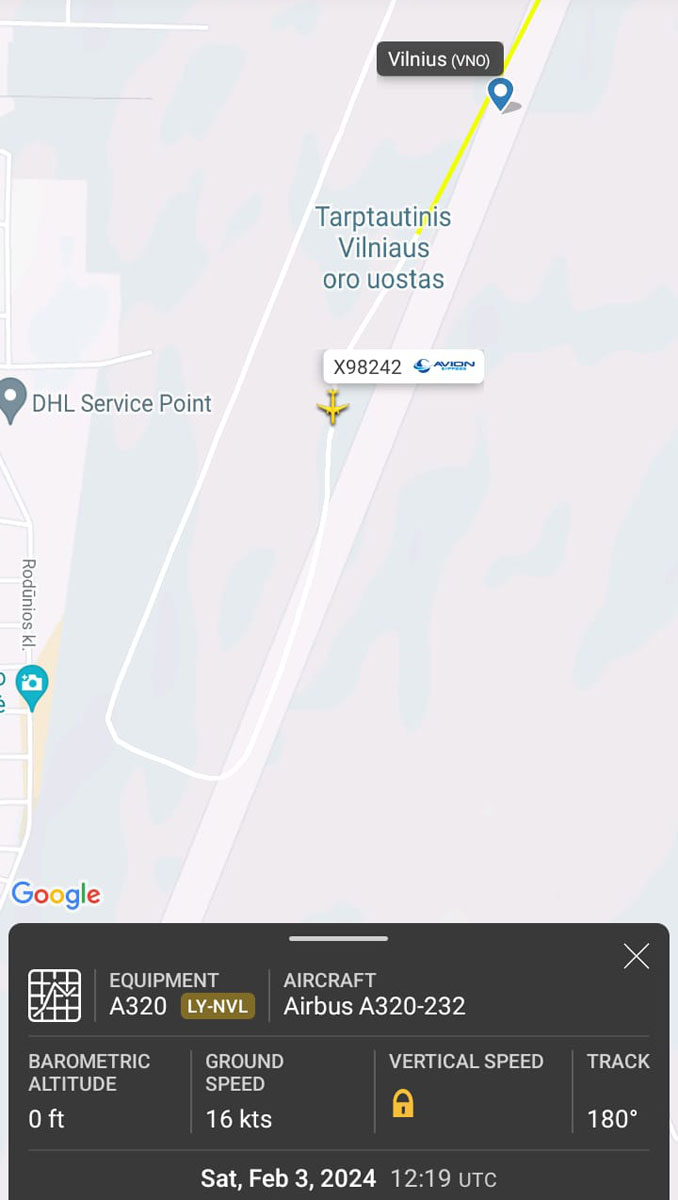
Task: Close the flight details panel
Action: [x=636, y=956]
